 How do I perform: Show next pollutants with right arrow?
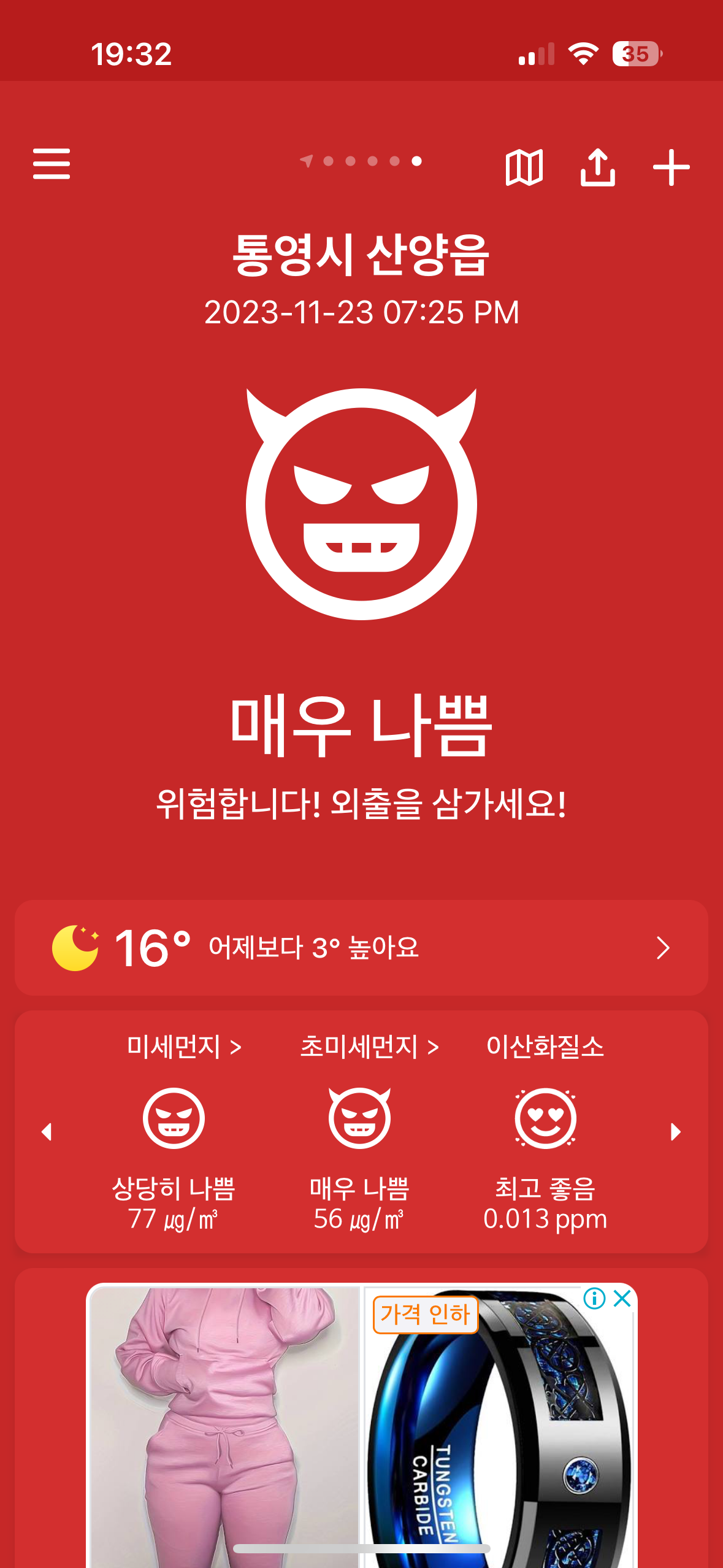point(676,1132)
